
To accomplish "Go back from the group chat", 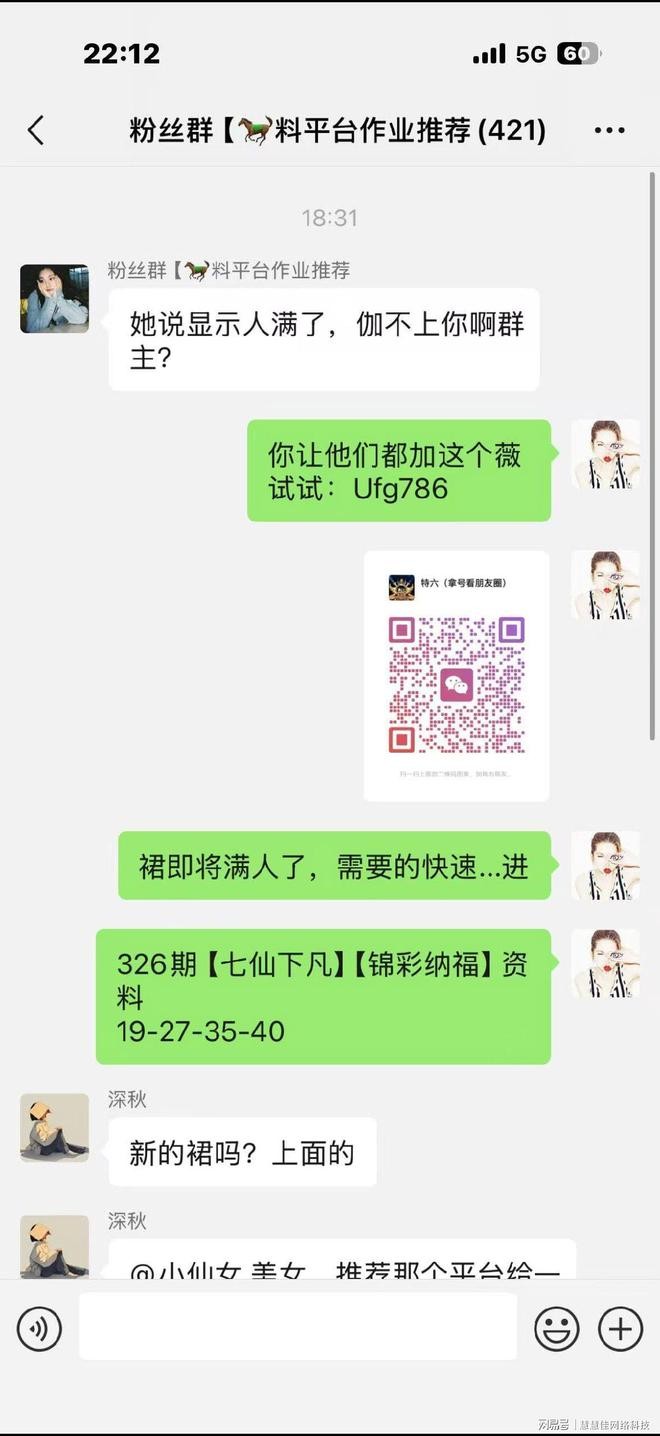I will point(36,130).
